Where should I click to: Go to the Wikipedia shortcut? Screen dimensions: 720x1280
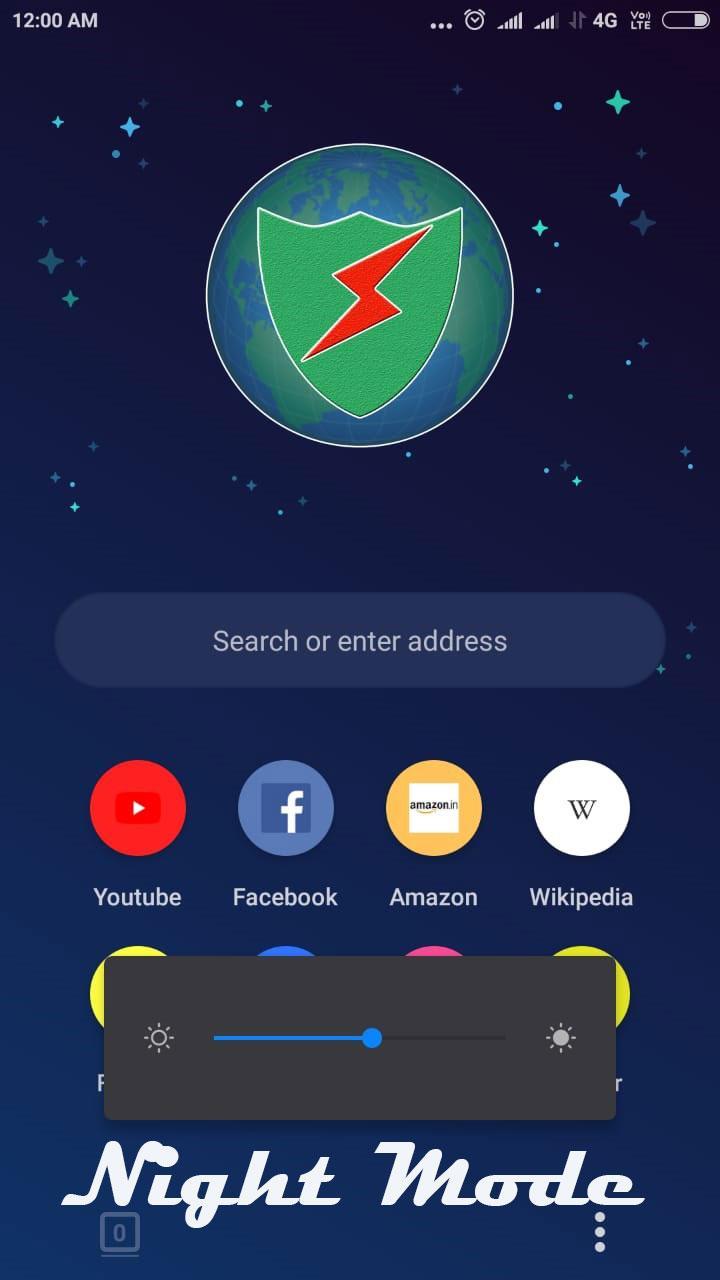click(582, 808)
